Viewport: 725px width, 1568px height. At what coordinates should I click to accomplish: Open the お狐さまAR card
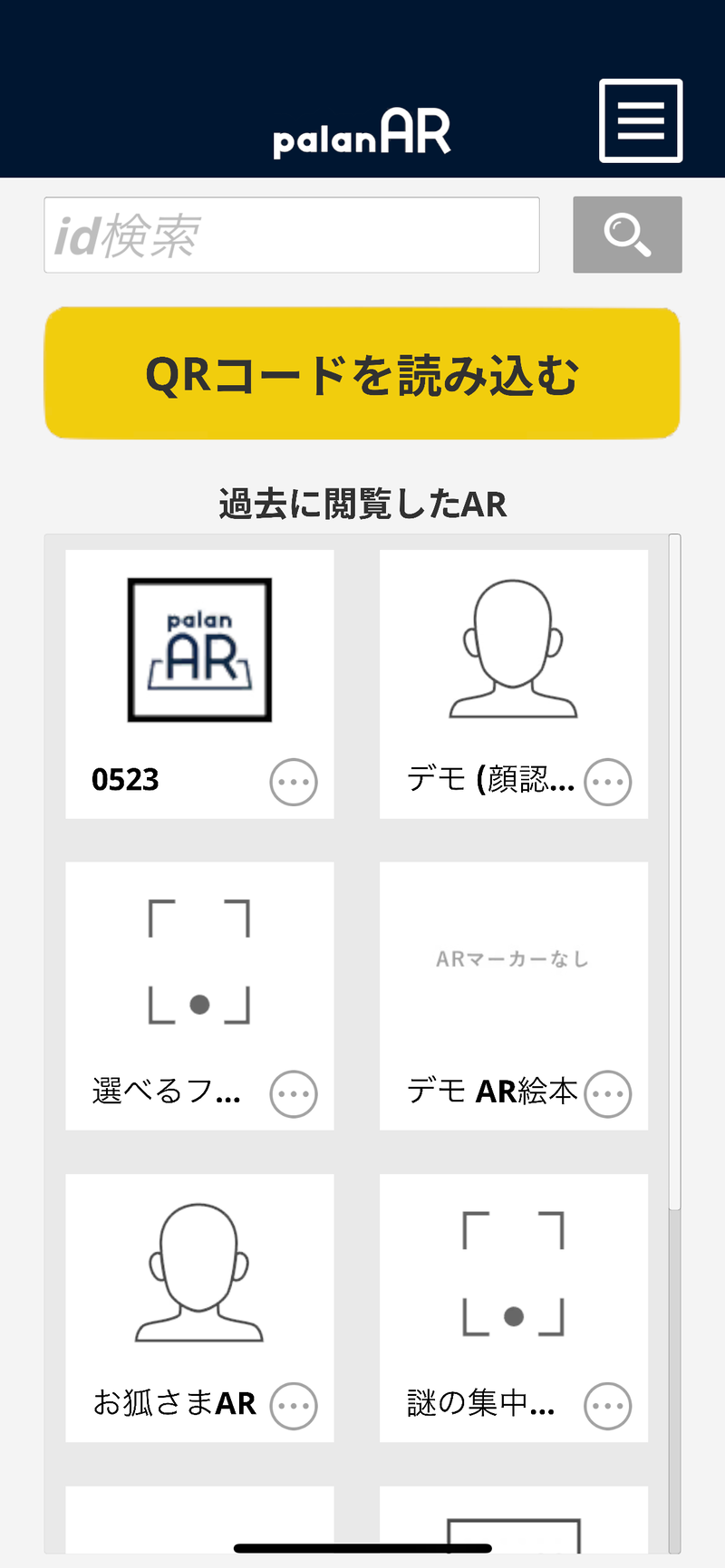point(199,1308)
